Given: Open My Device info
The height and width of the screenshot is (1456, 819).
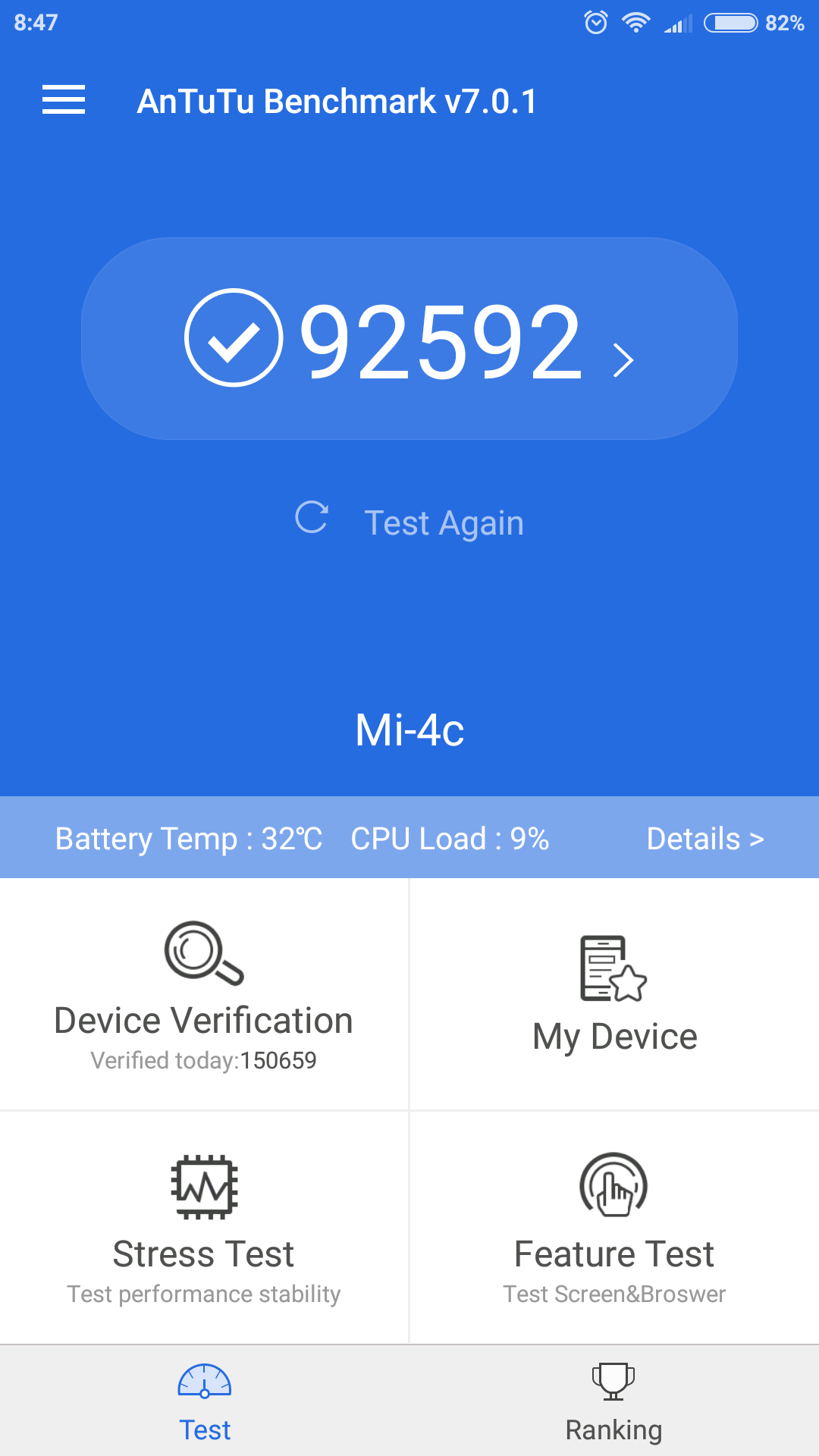Looking at the screenshot, I should [614, 994].
